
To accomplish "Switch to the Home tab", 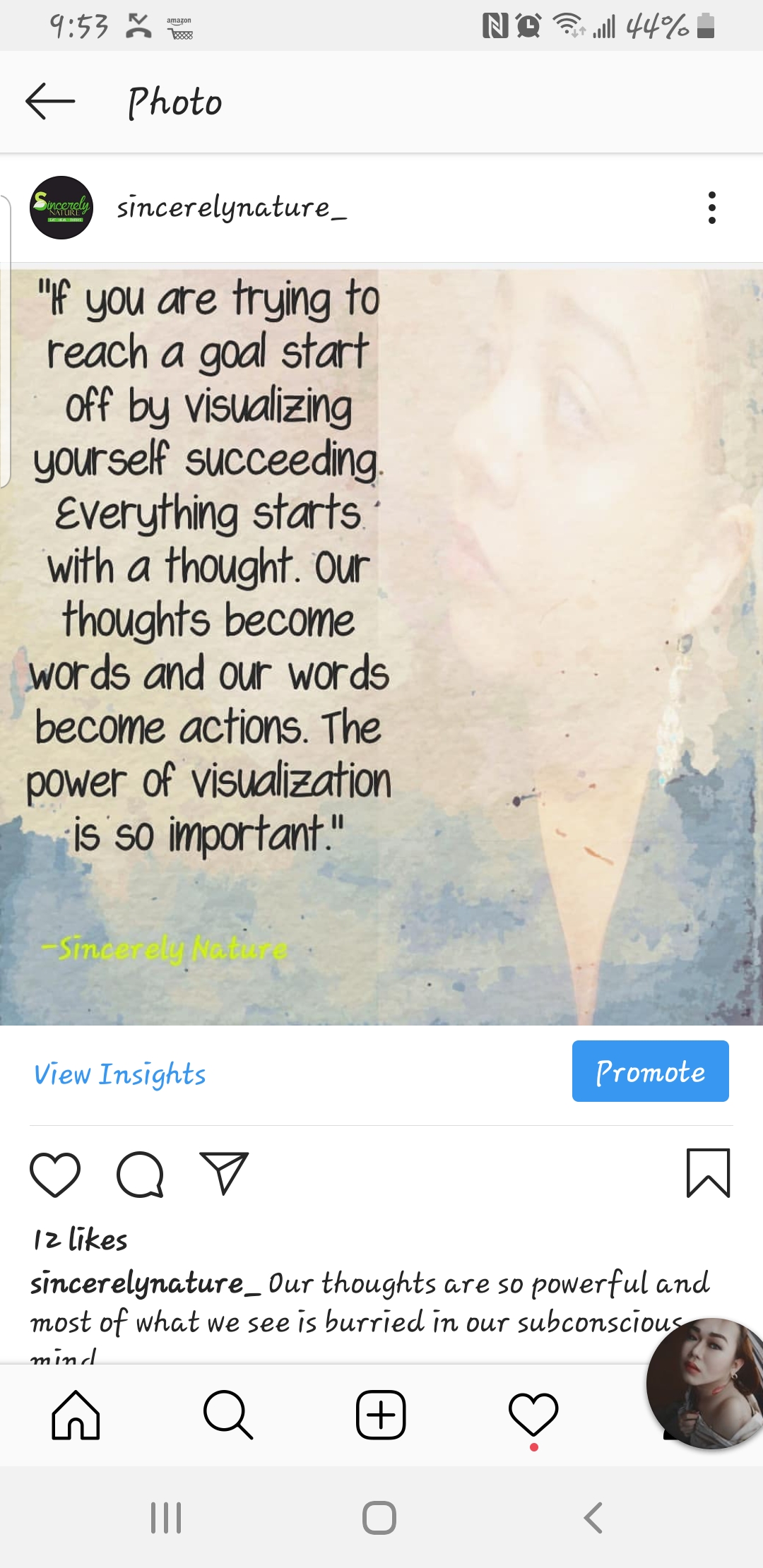I will pos(76,1415).
